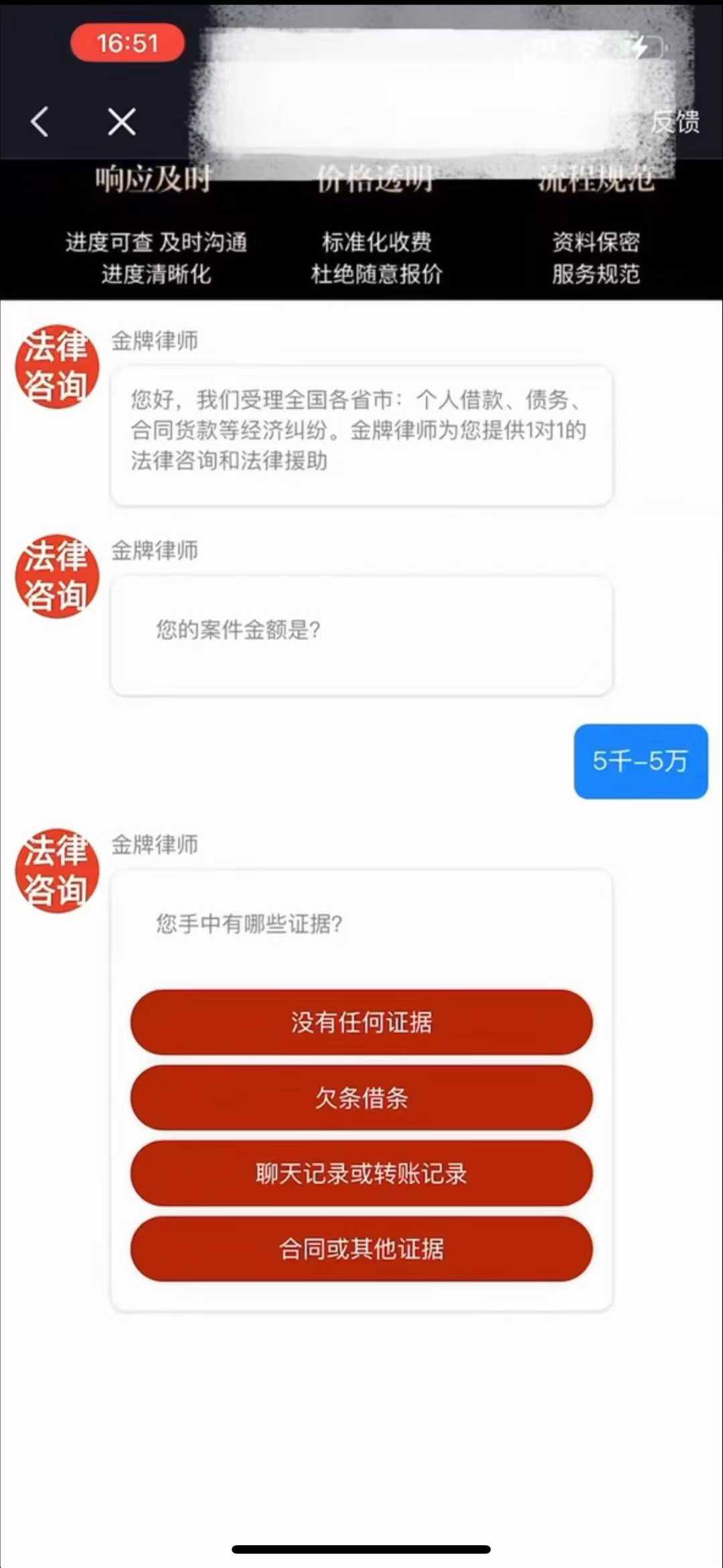Go back using the arrow icon
Viewport: 723px width, 1568px height.
(40, 122)
